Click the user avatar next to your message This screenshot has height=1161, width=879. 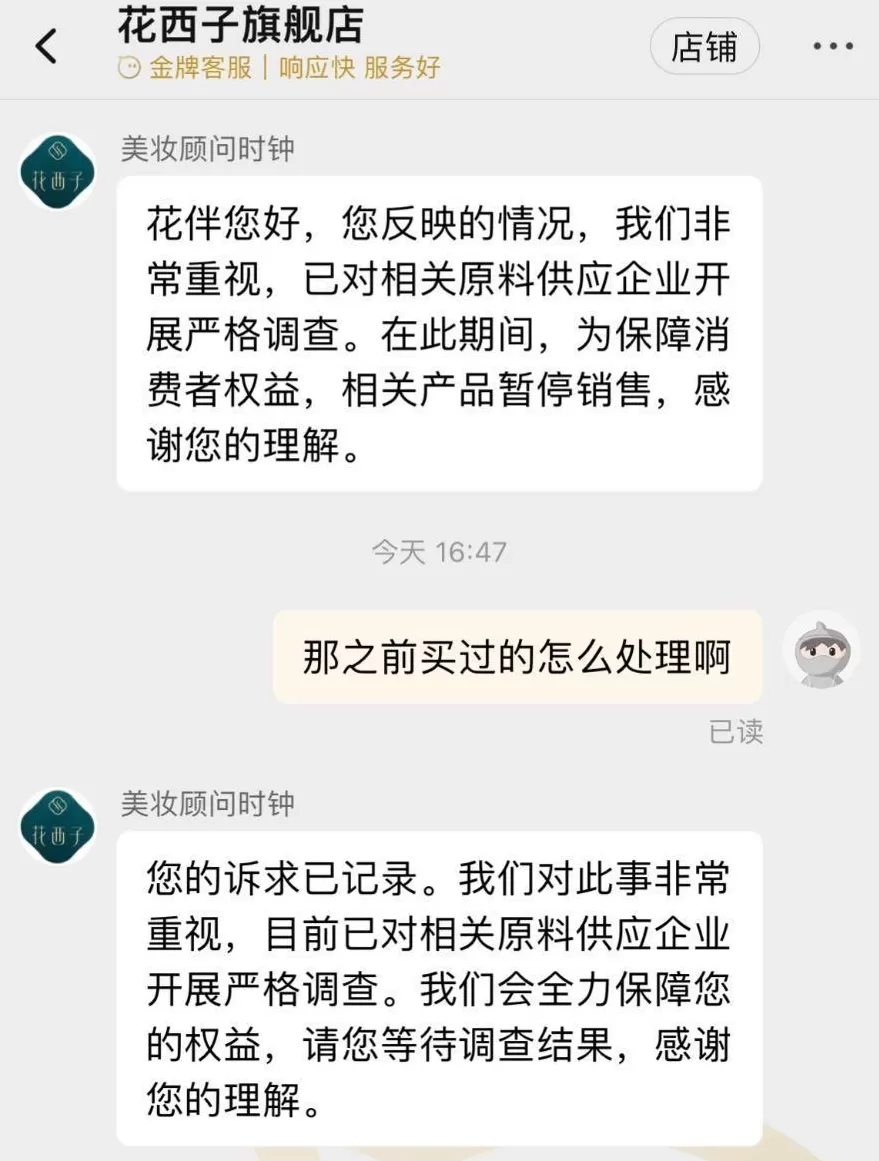[x=822, y=651]
